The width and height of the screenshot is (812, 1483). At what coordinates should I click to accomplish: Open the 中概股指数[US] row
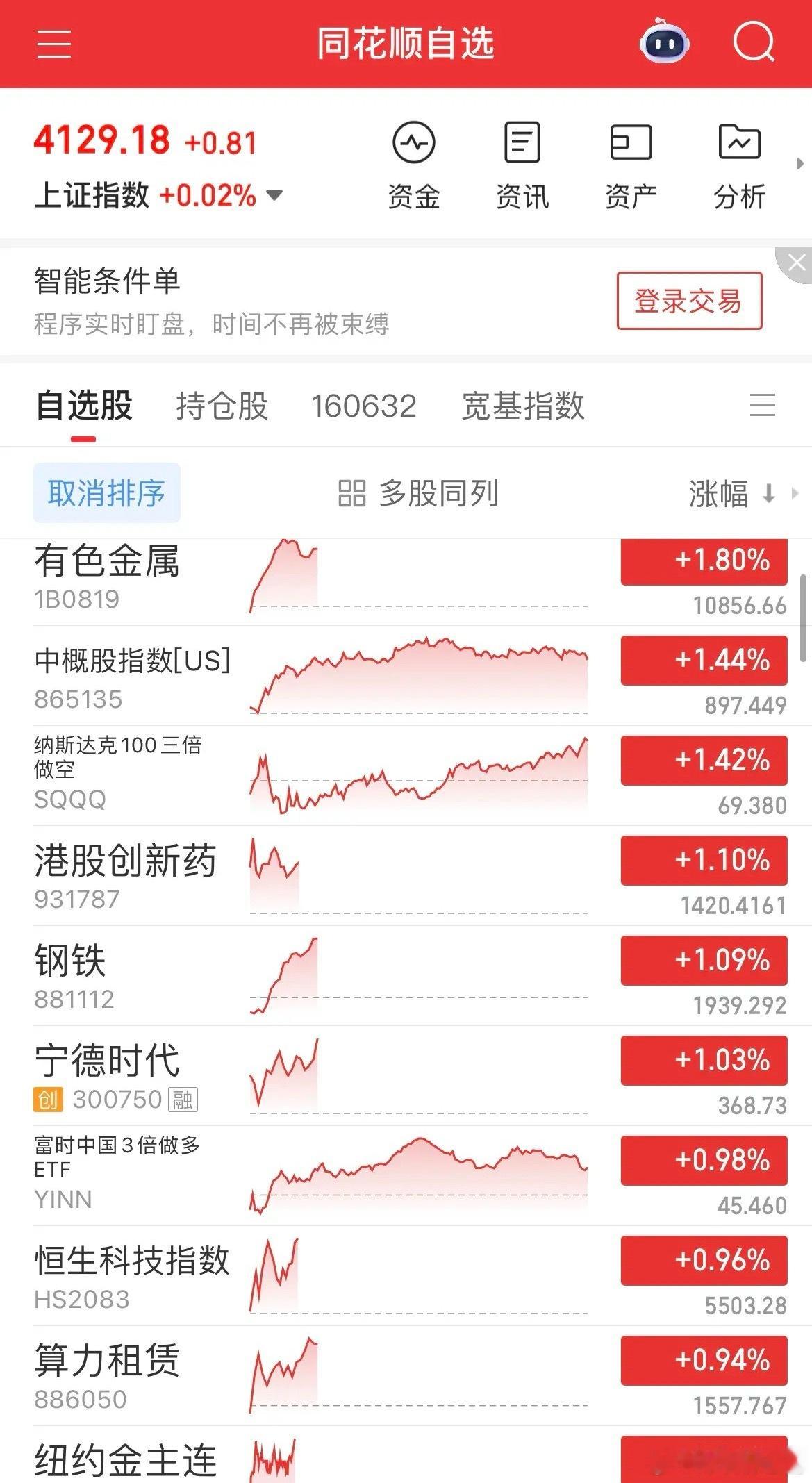(132, 676)
